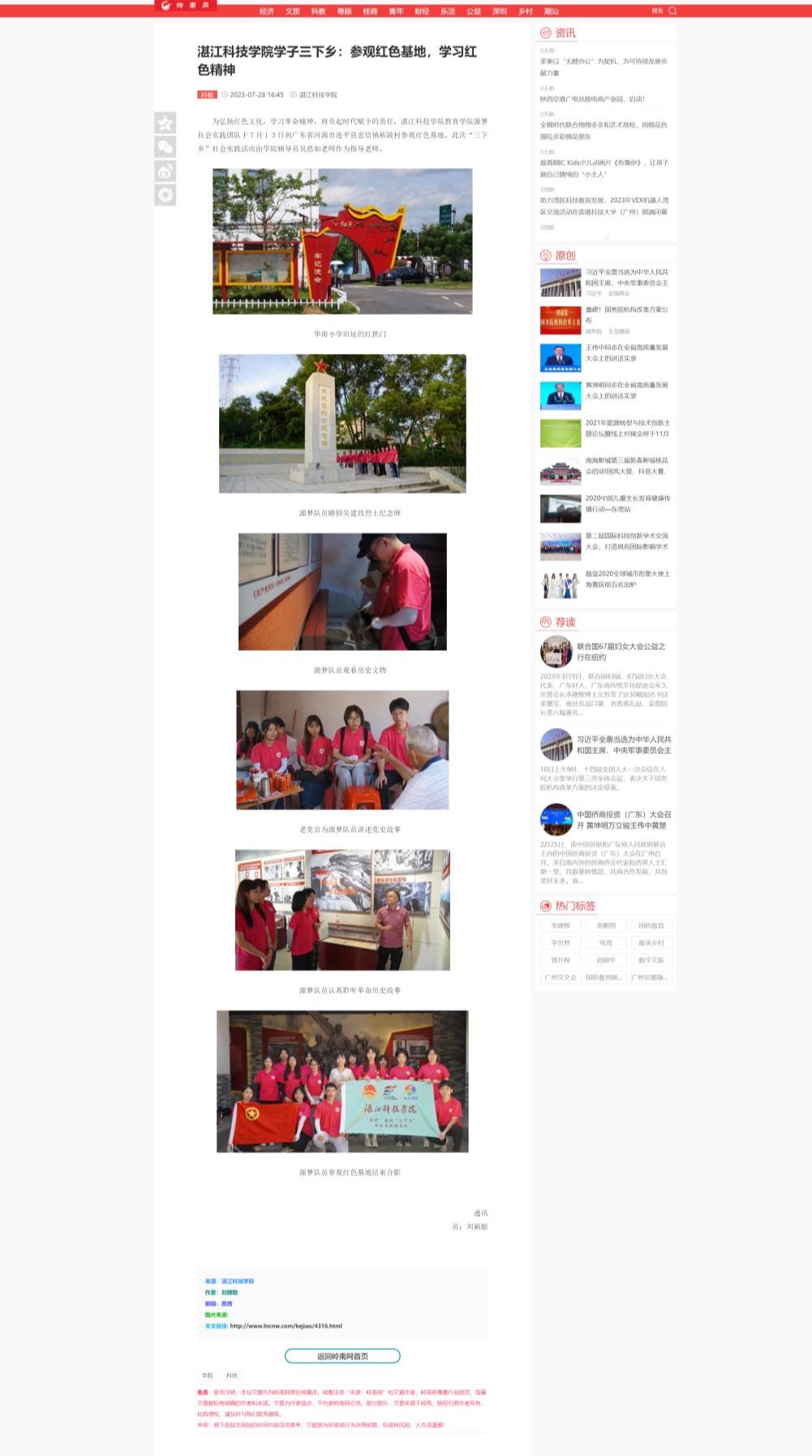The image size is (812, 1456).
Task: Tap 返回岭南网首页 button
Action: click(x=342, y=1356)
